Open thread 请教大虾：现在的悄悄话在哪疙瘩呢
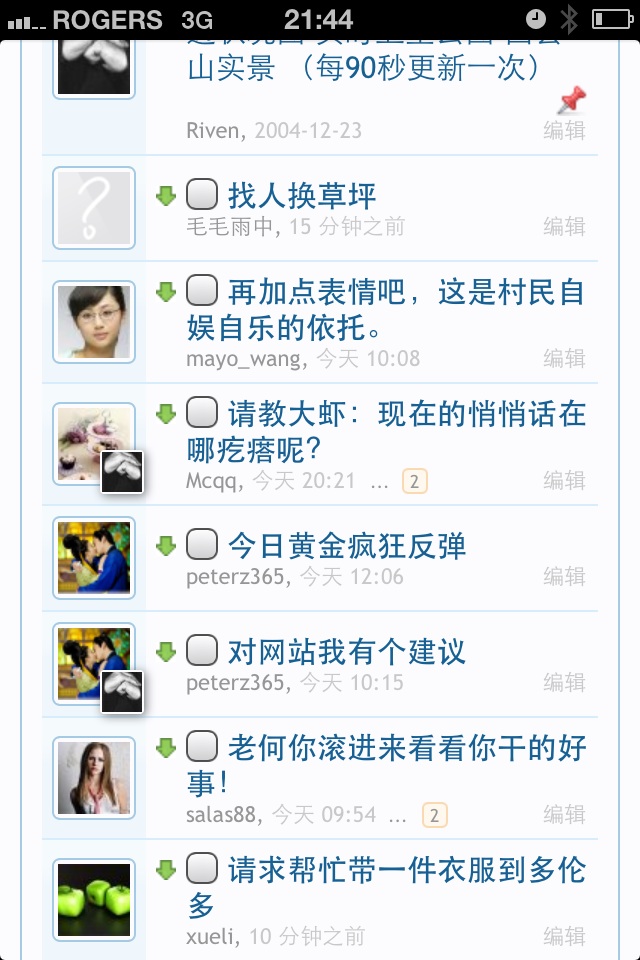This screenshot has width=640, height=960. [x=405, y=414]
